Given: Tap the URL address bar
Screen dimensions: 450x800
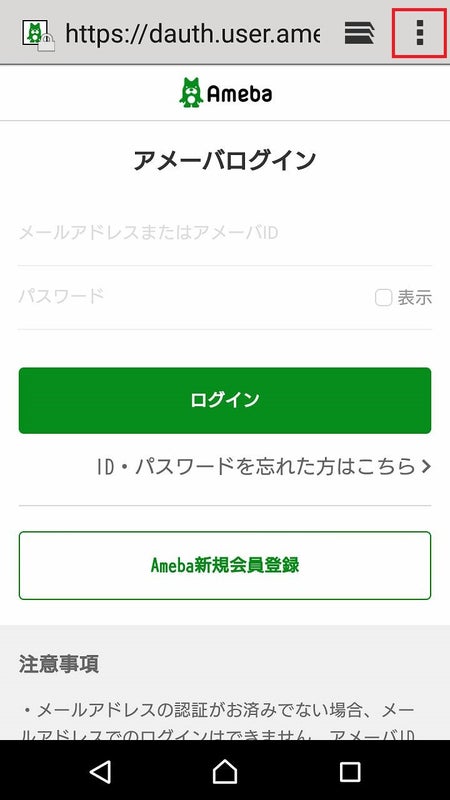Looking at the screenshot, I should (x=192, y=34).
